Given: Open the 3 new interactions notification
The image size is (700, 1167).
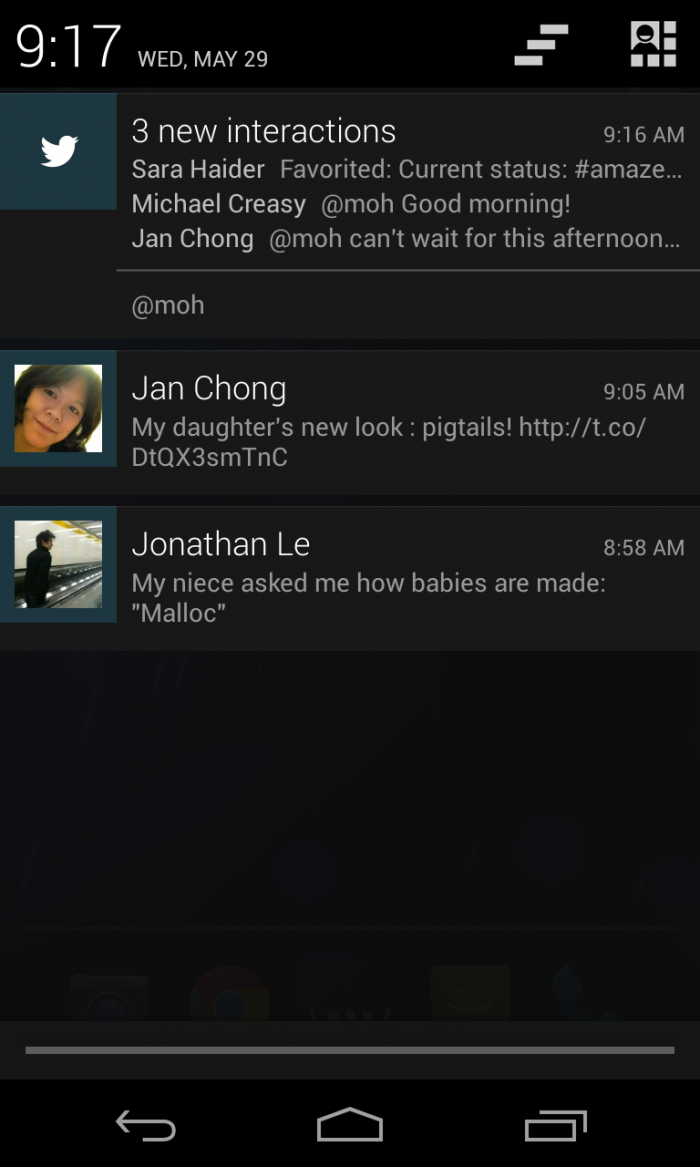Looking at the screenshot, I should click(x=400, y=185).
